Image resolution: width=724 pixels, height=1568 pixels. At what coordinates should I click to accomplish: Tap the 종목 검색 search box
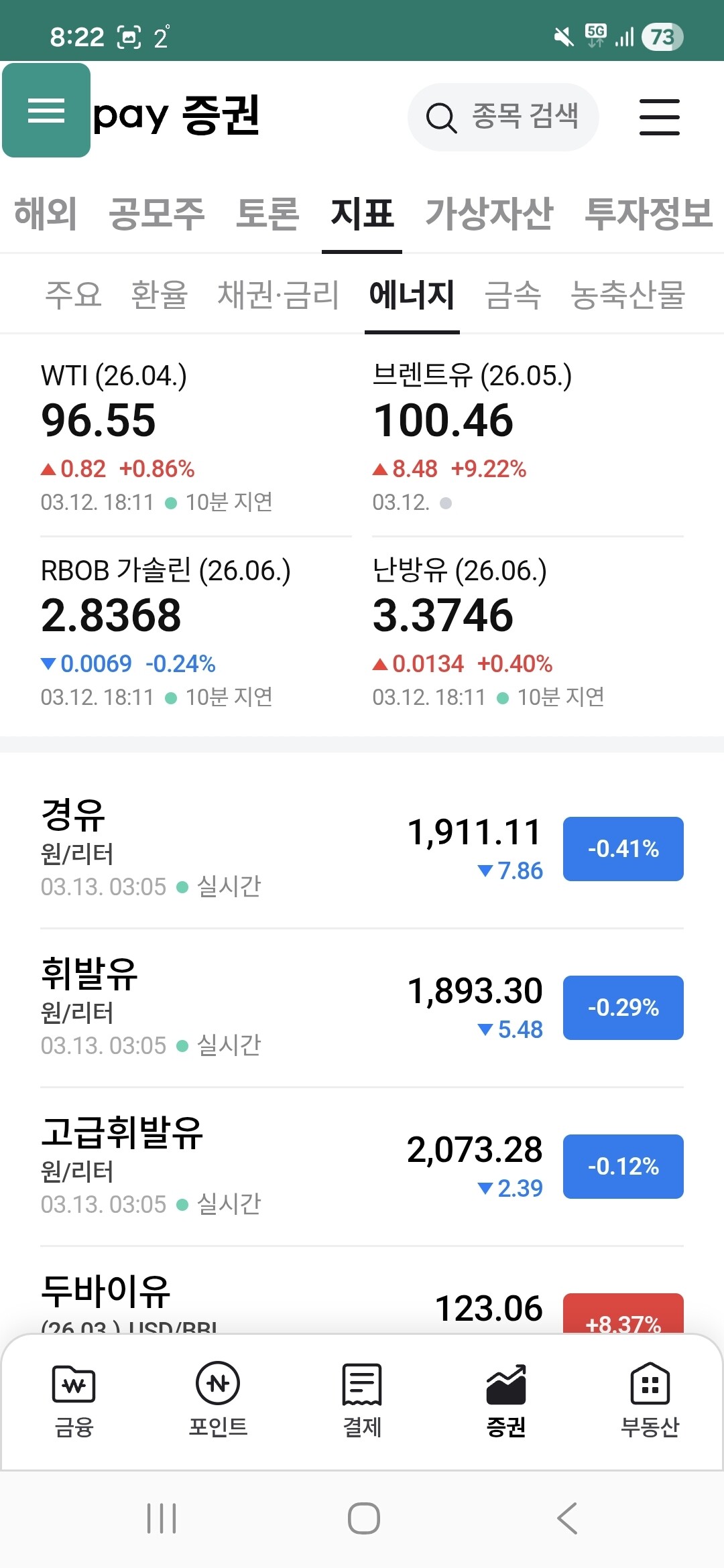(x=503, y=117)
